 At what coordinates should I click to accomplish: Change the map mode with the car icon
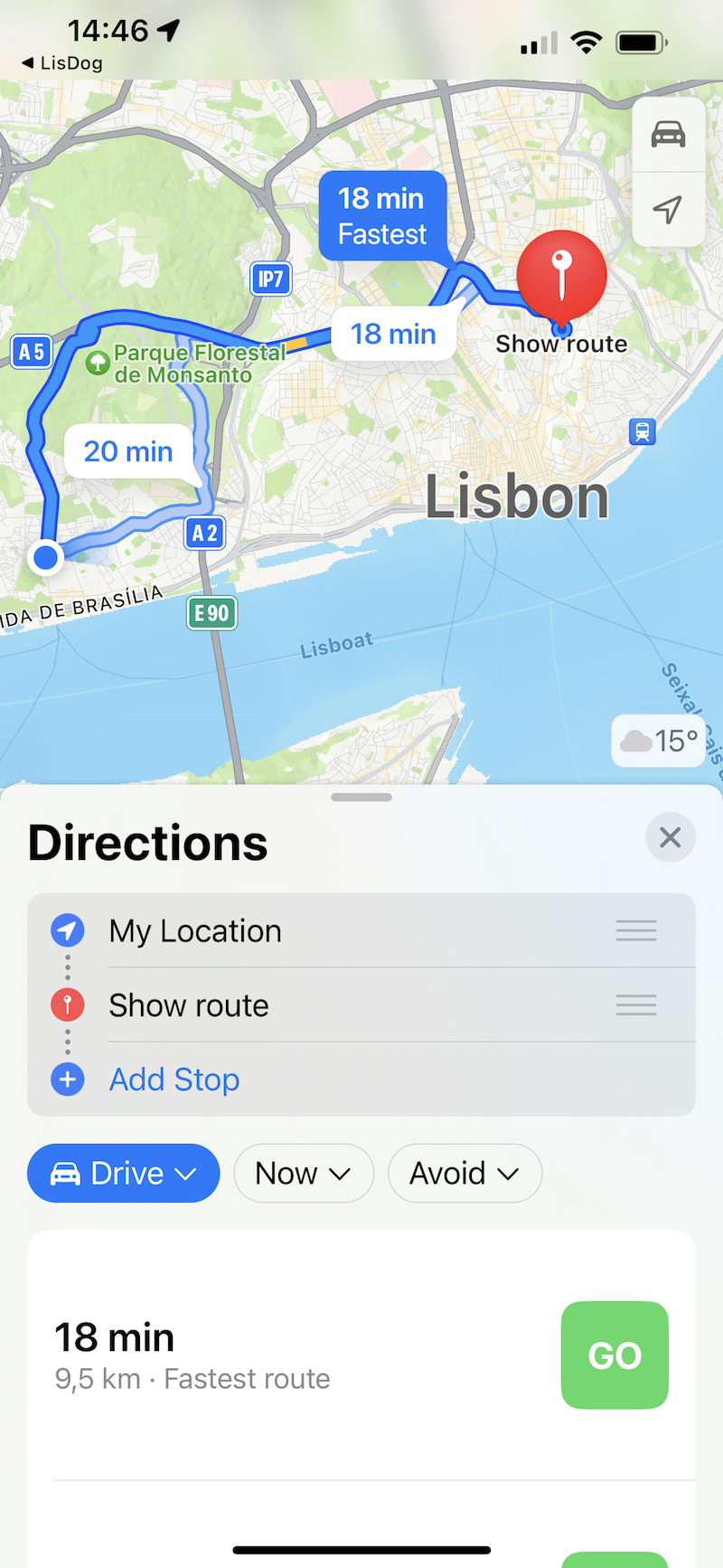(668, 136)
